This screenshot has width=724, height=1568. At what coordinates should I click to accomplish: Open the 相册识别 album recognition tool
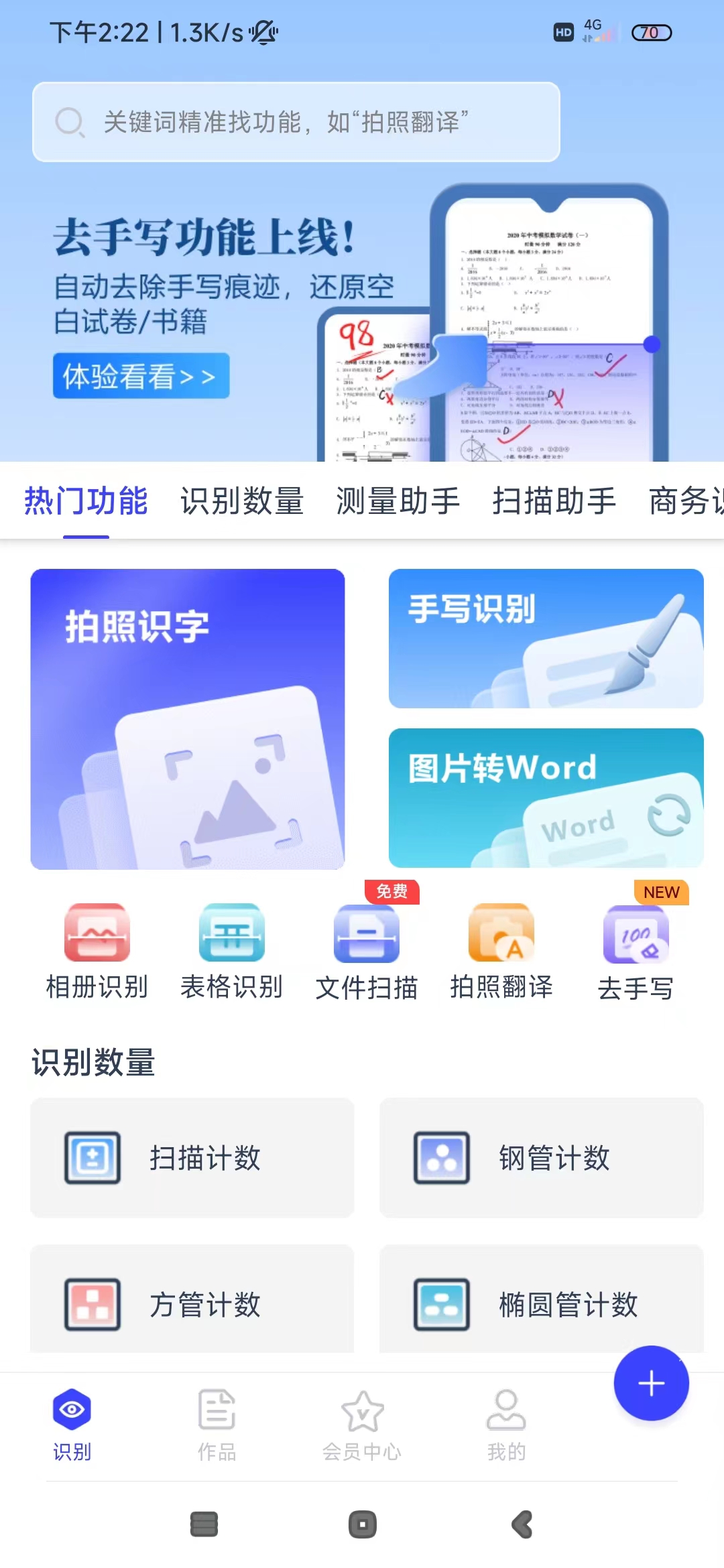pyautogui.click(x=96, y=952)
